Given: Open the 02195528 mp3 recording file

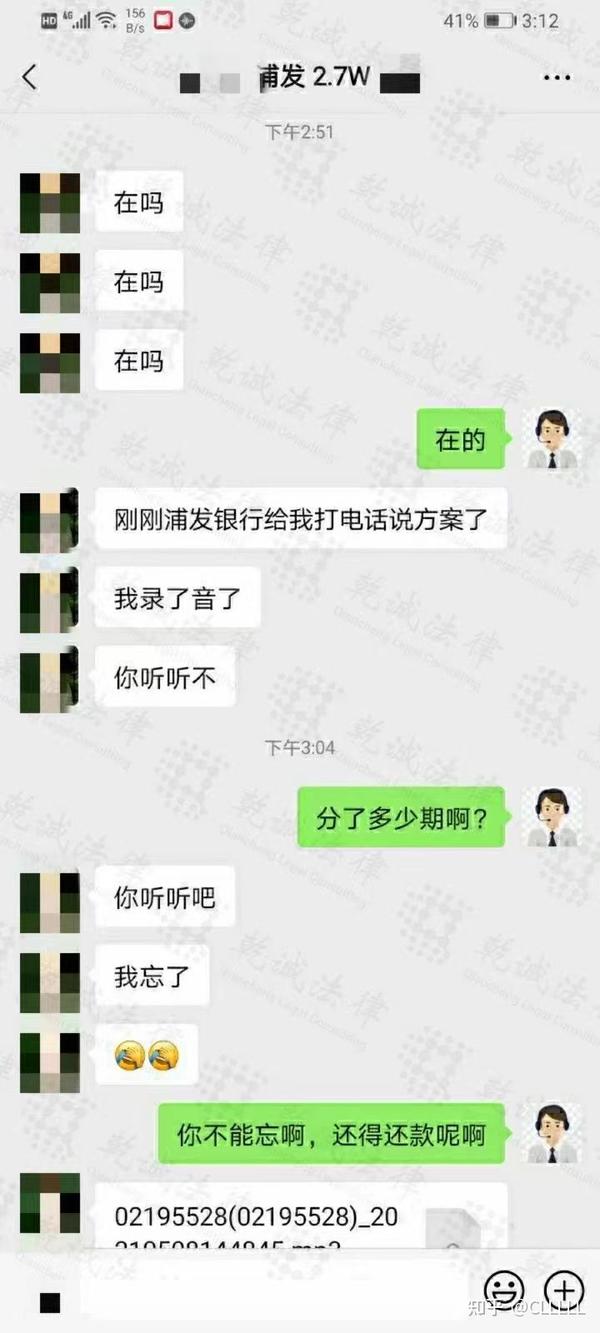Looking at the screenshot, I should [301, 1219].
